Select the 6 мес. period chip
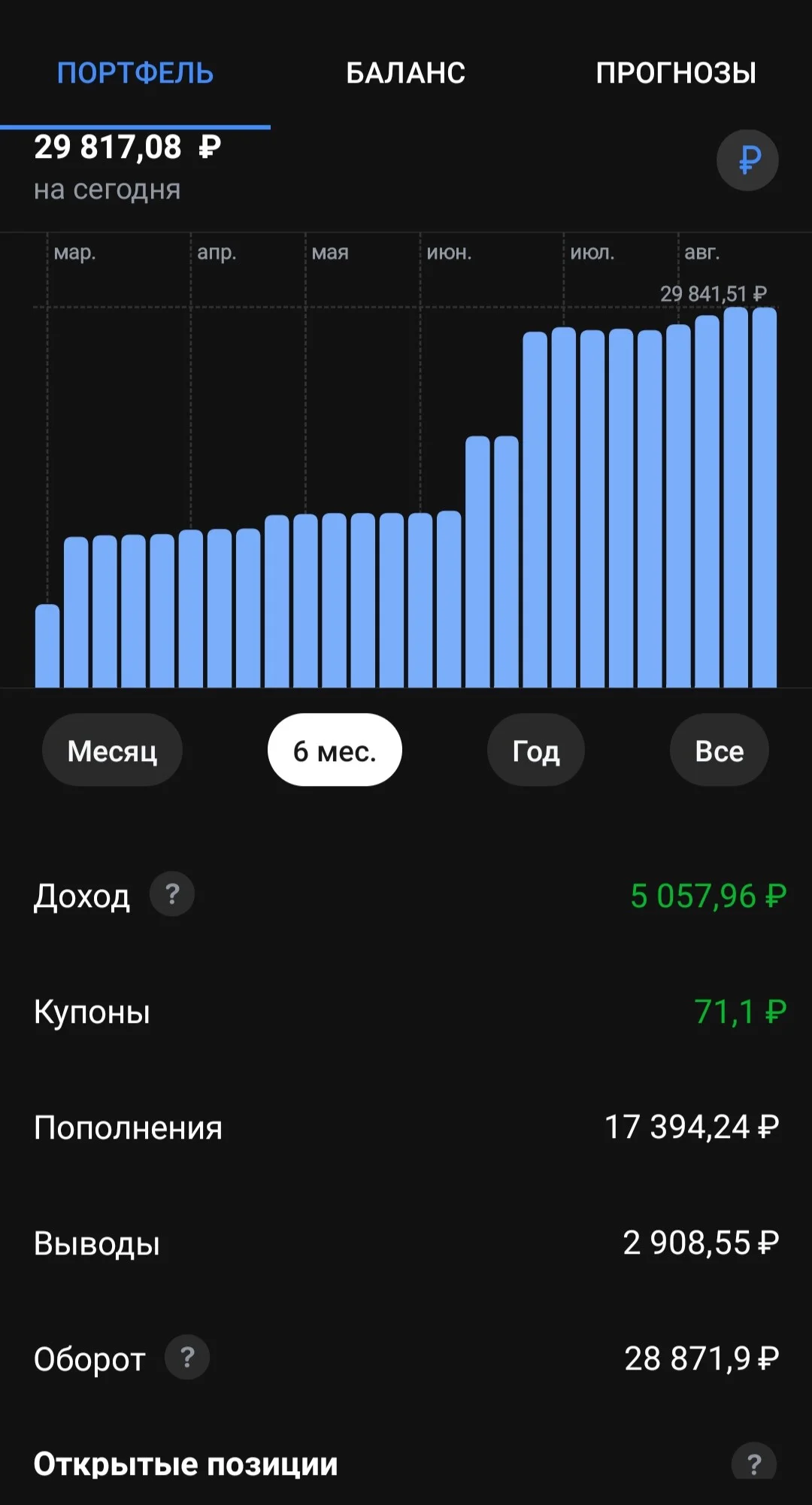 tap(335, 750)
